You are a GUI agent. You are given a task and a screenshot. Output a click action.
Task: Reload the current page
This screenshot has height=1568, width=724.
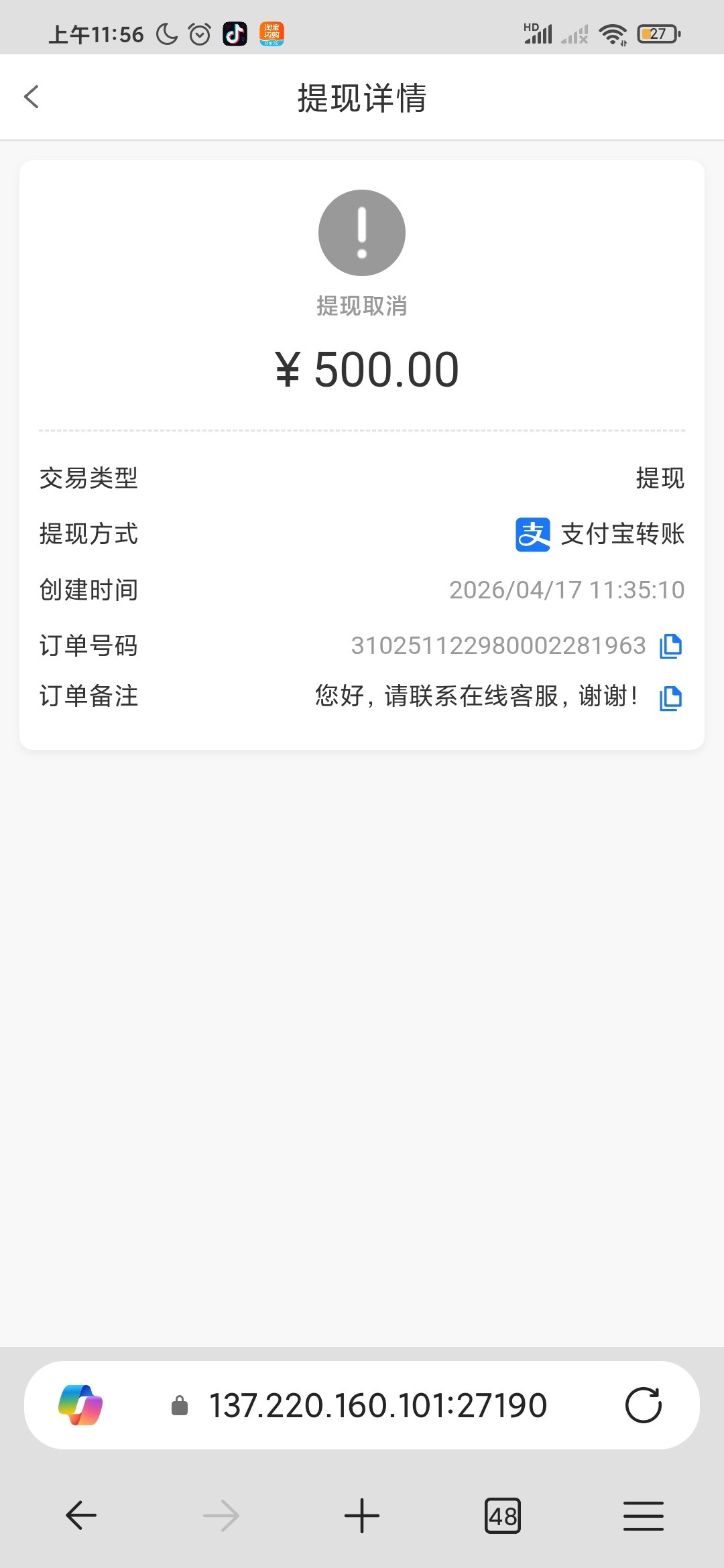click(x=643, y=1405)
